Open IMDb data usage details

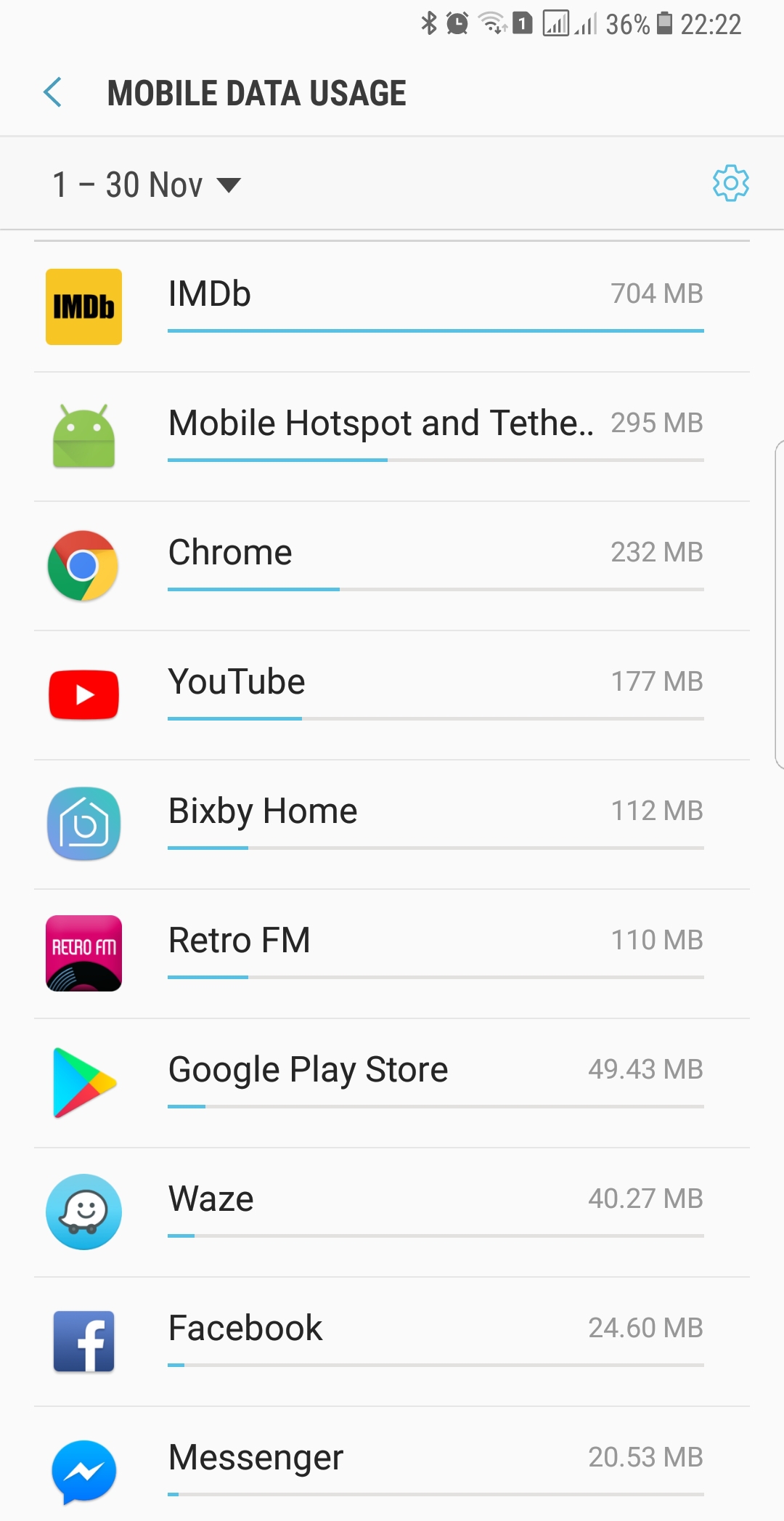[392, 307]
